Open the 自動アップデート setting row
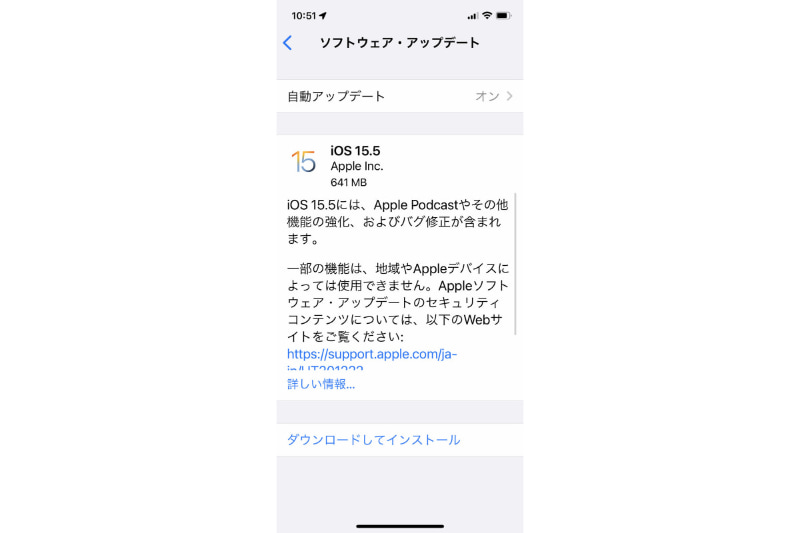The width and height of the screenshot is (800, 533). click(399, 96)
